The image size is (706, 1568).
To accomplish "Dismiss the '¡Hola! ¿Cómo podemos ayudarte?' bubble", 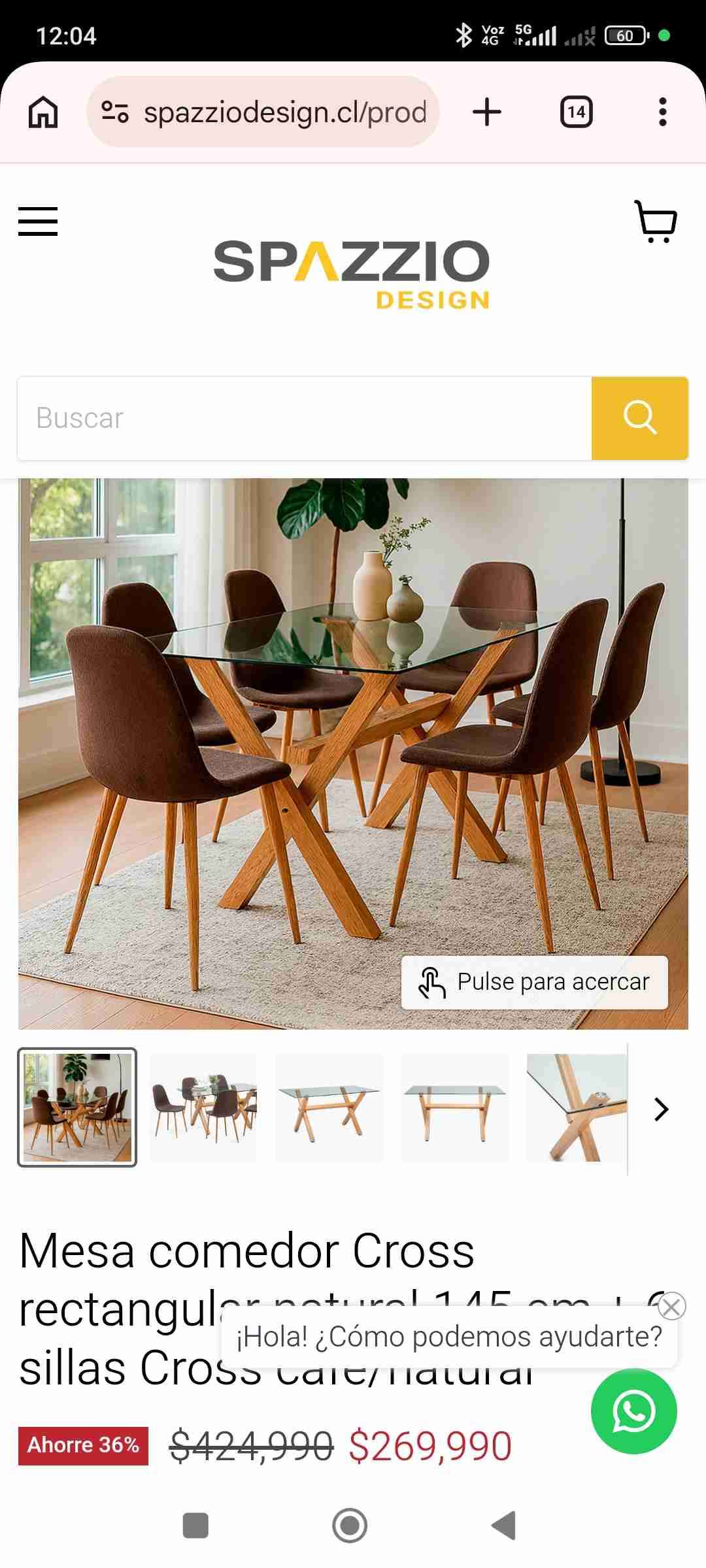I will 671,1307.
